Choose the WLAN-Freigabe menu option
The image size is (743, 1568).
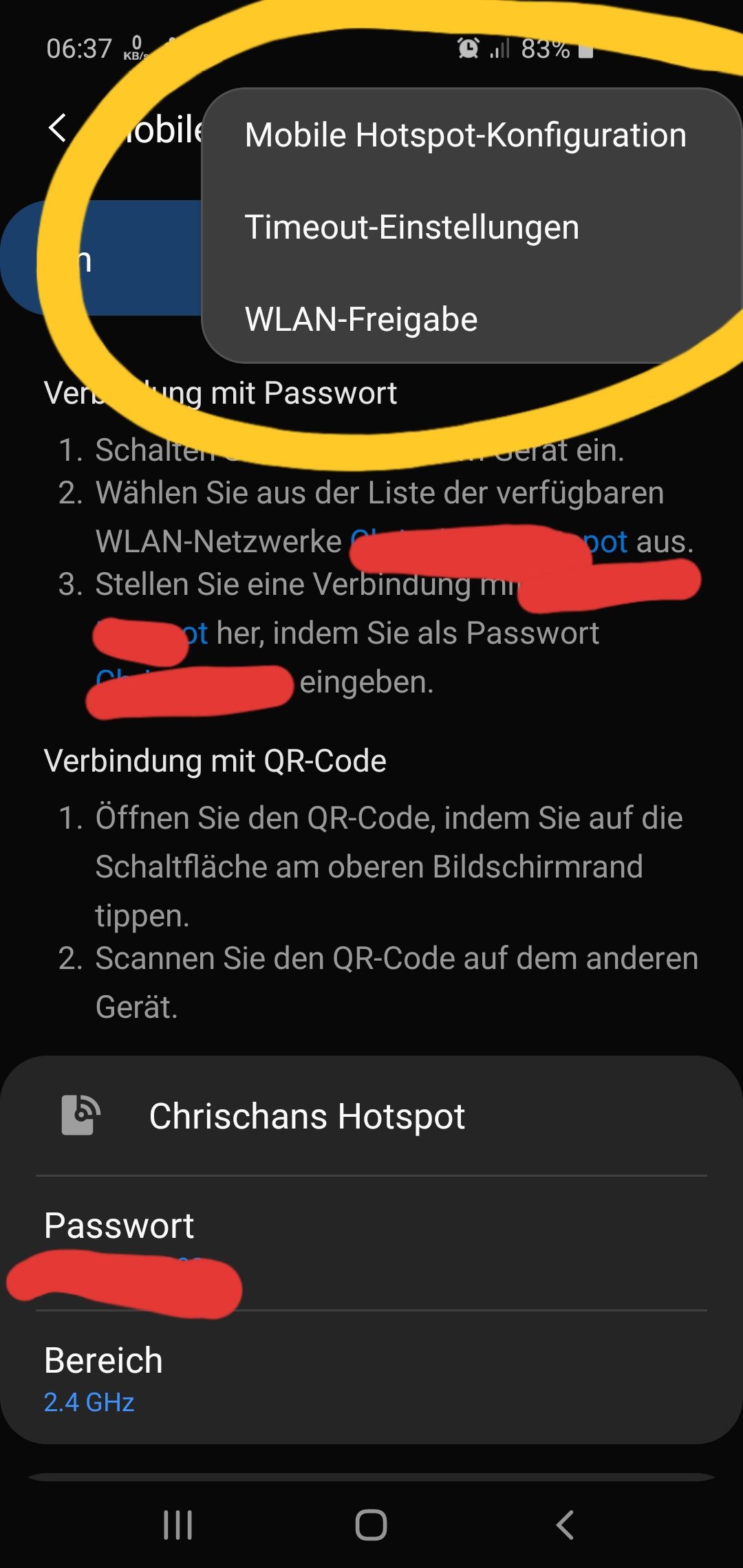click(x=360, y=319)
